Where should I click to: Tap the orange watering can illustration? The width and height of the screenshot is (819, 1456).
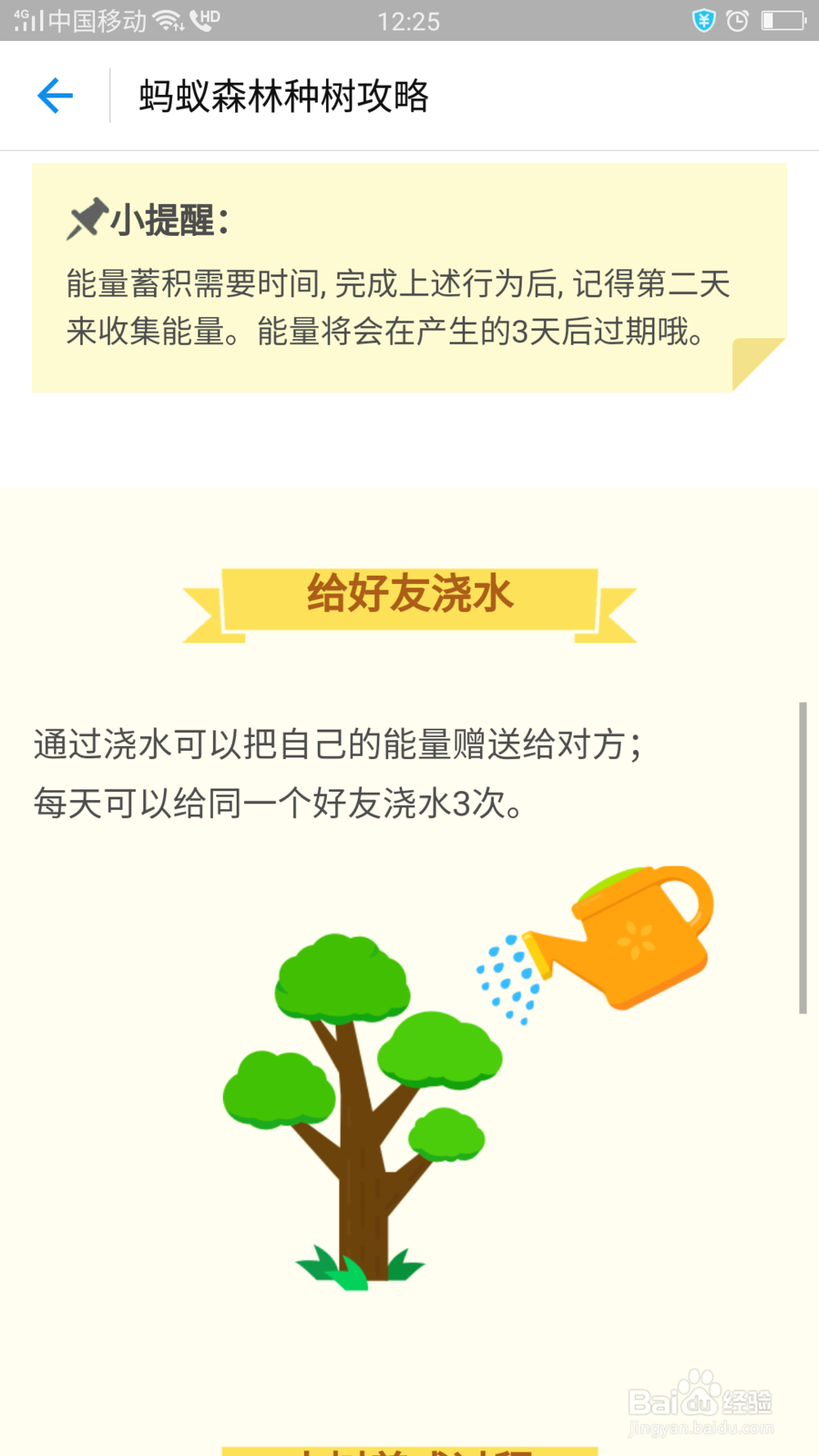pos(639,934)
